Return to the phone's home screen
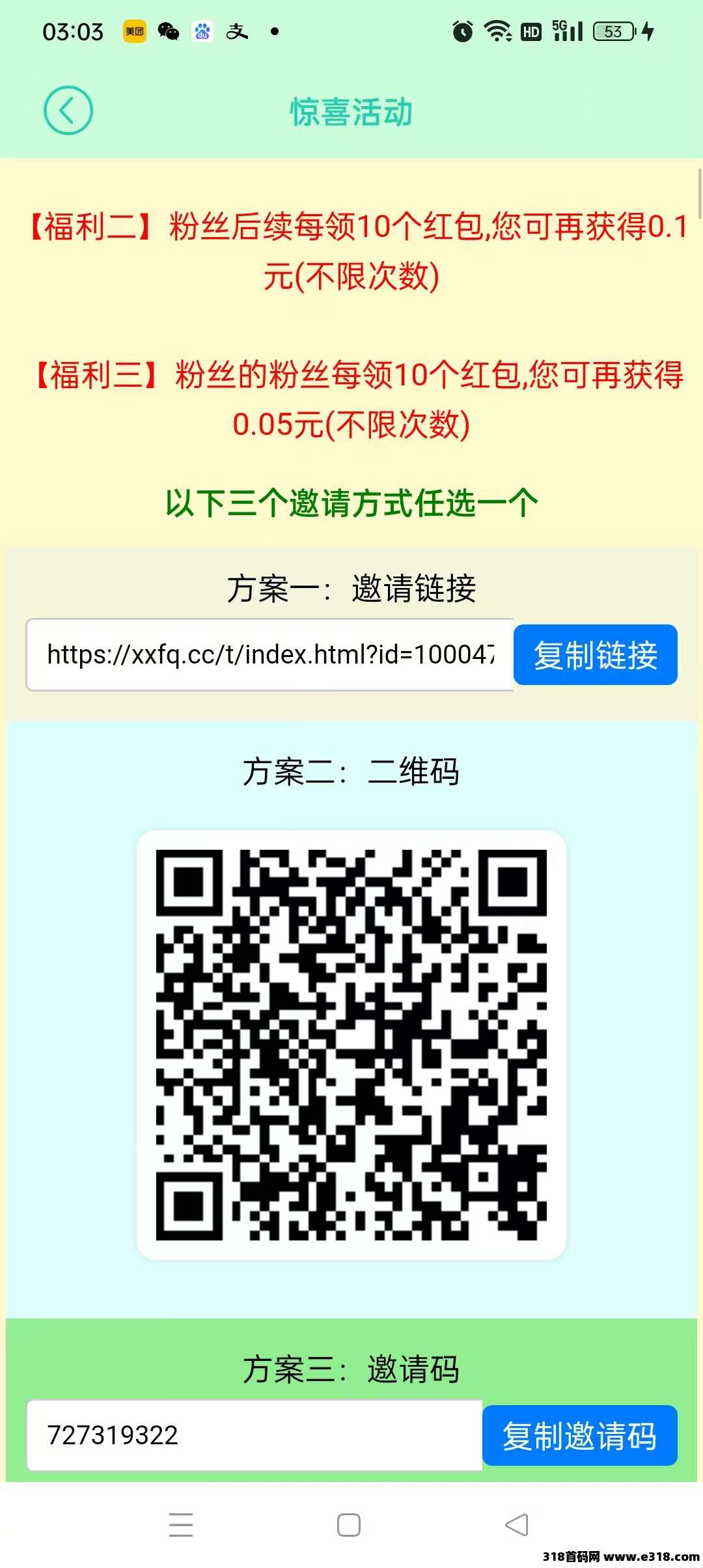The width and height of the screenshot is (703, 1568). [349, 1525]
